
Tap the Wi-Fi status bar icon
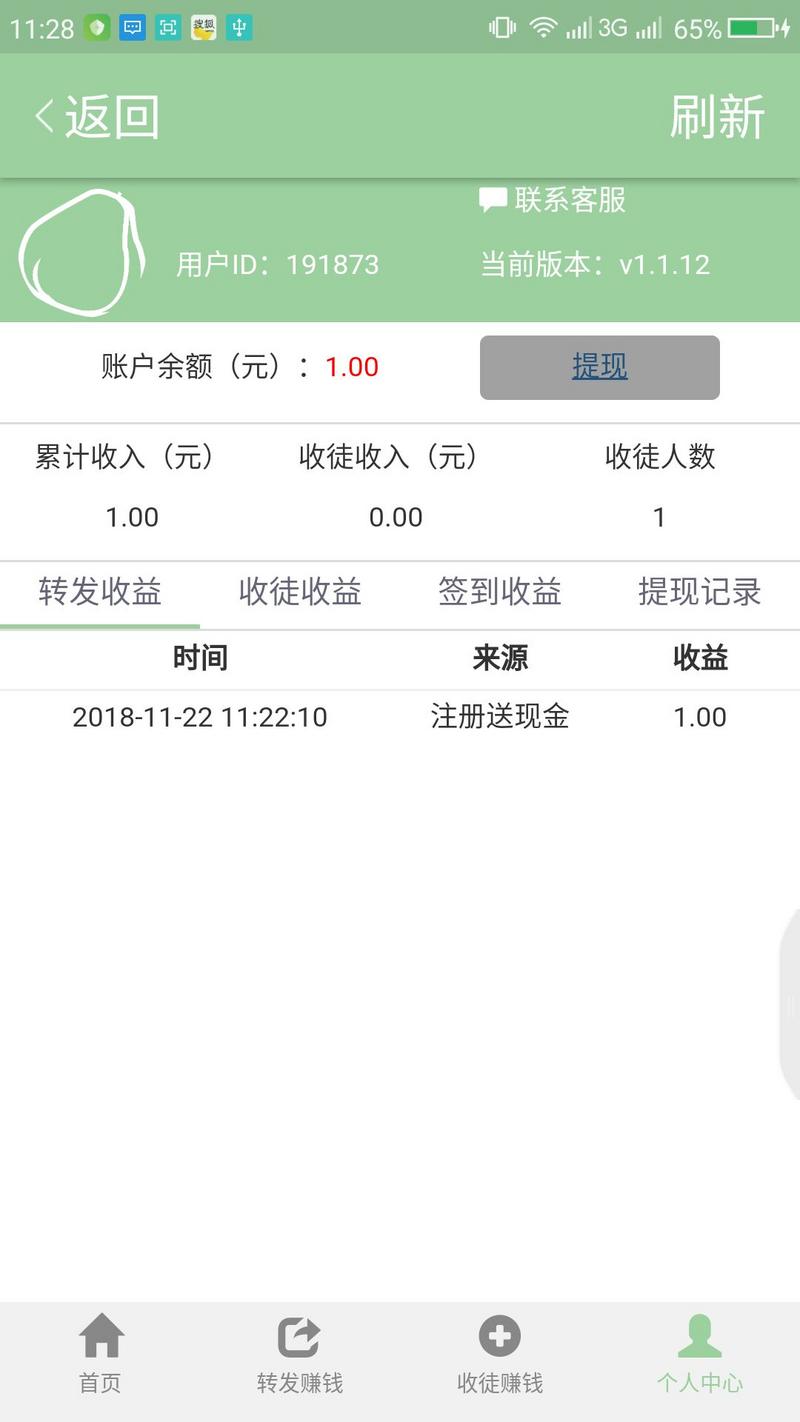(542, 27)
